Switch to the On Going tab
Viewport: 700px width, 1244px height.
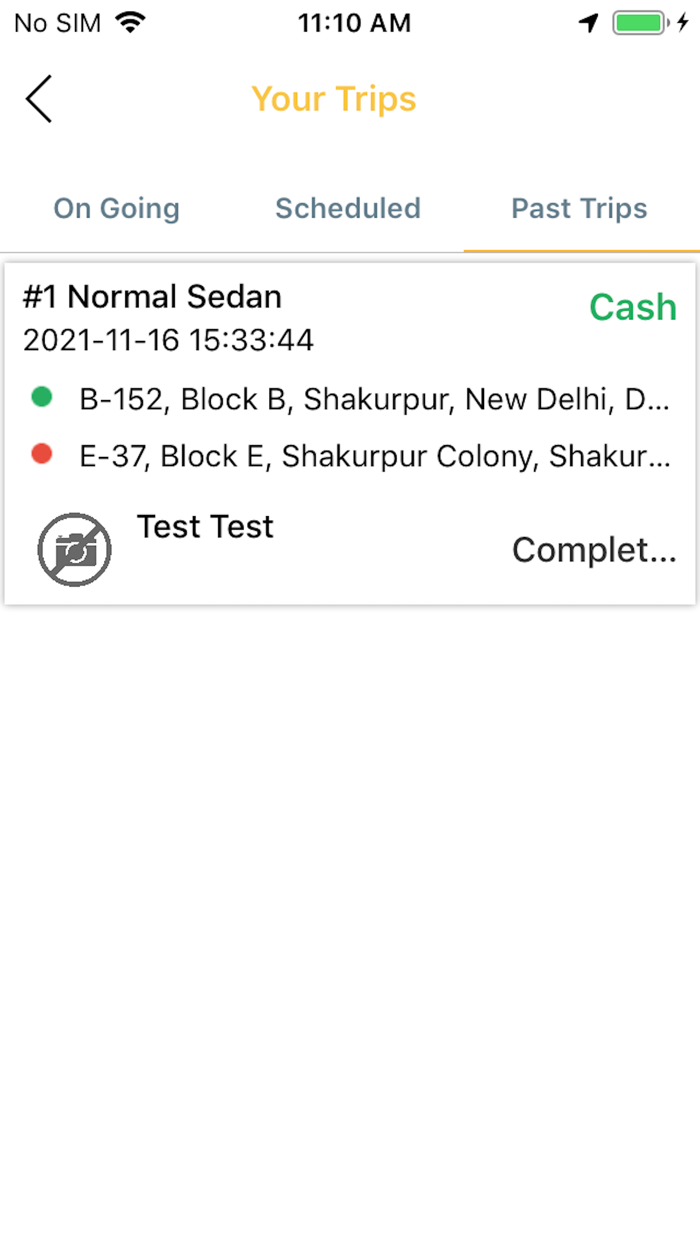click(x=116, y=209)
